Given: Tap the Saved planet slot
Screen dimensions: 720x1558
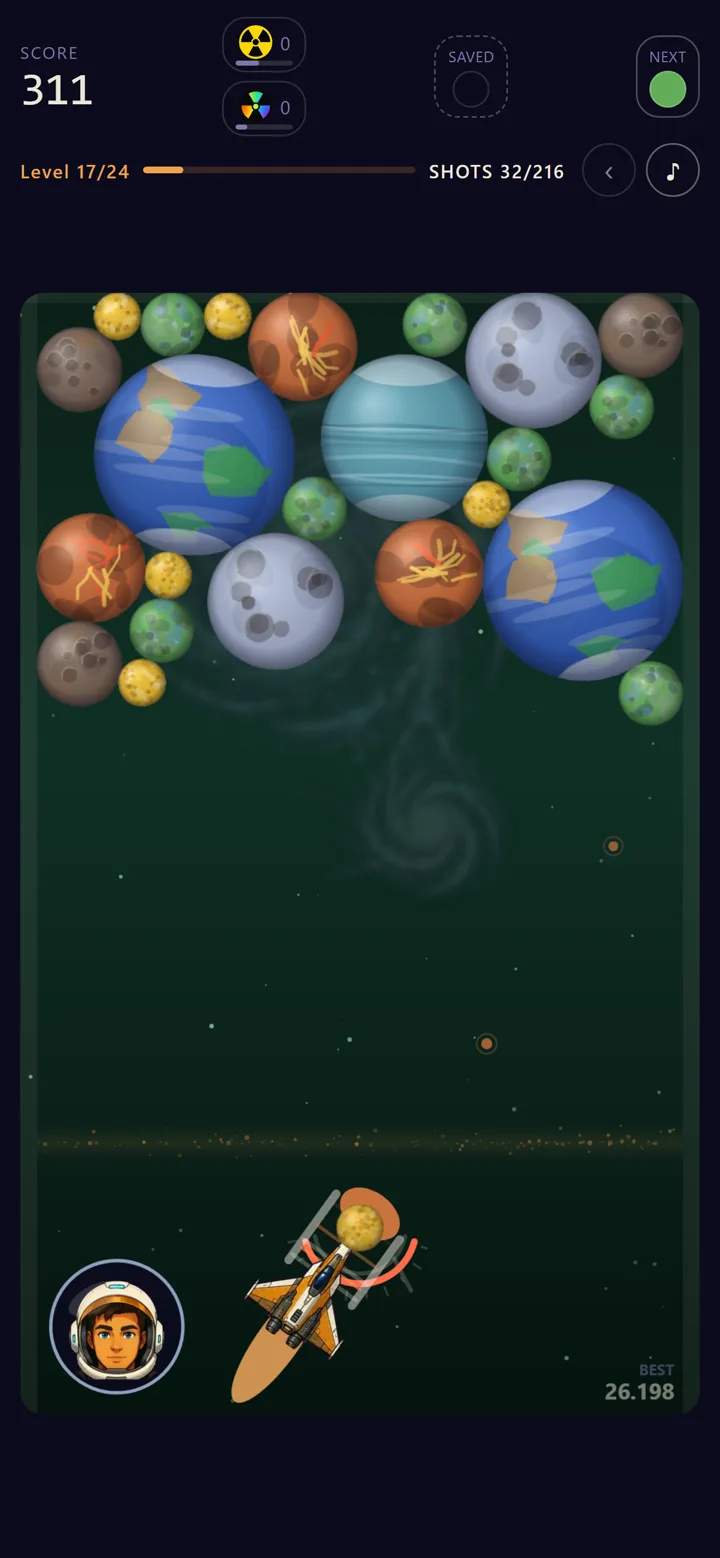Looking at the screenshot, I should coord(471,77).
